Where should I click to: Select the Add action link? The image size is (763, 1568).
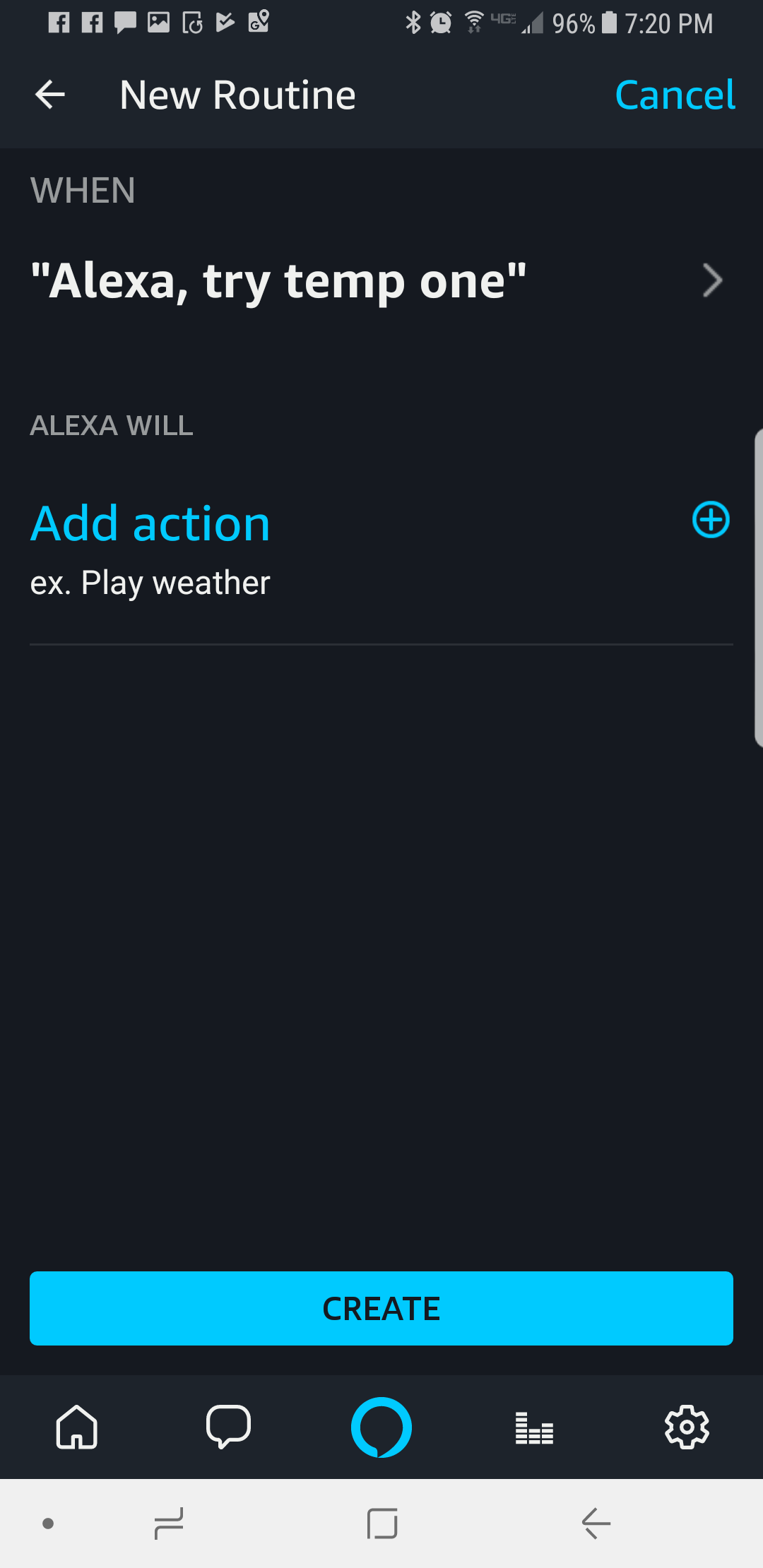pyautogui.click(x=150, y=524)
